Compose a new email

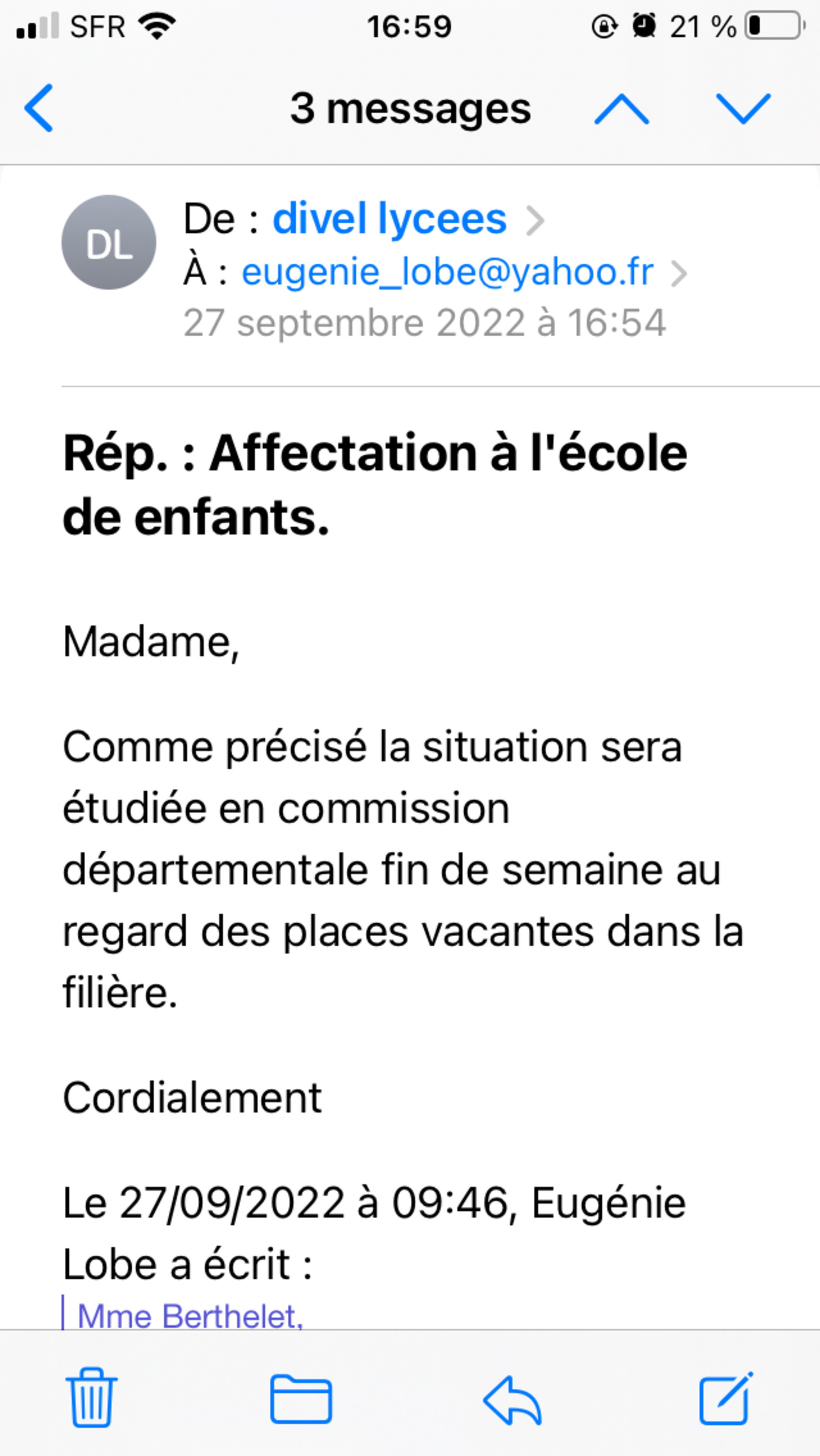click(x=726, y=1398)
